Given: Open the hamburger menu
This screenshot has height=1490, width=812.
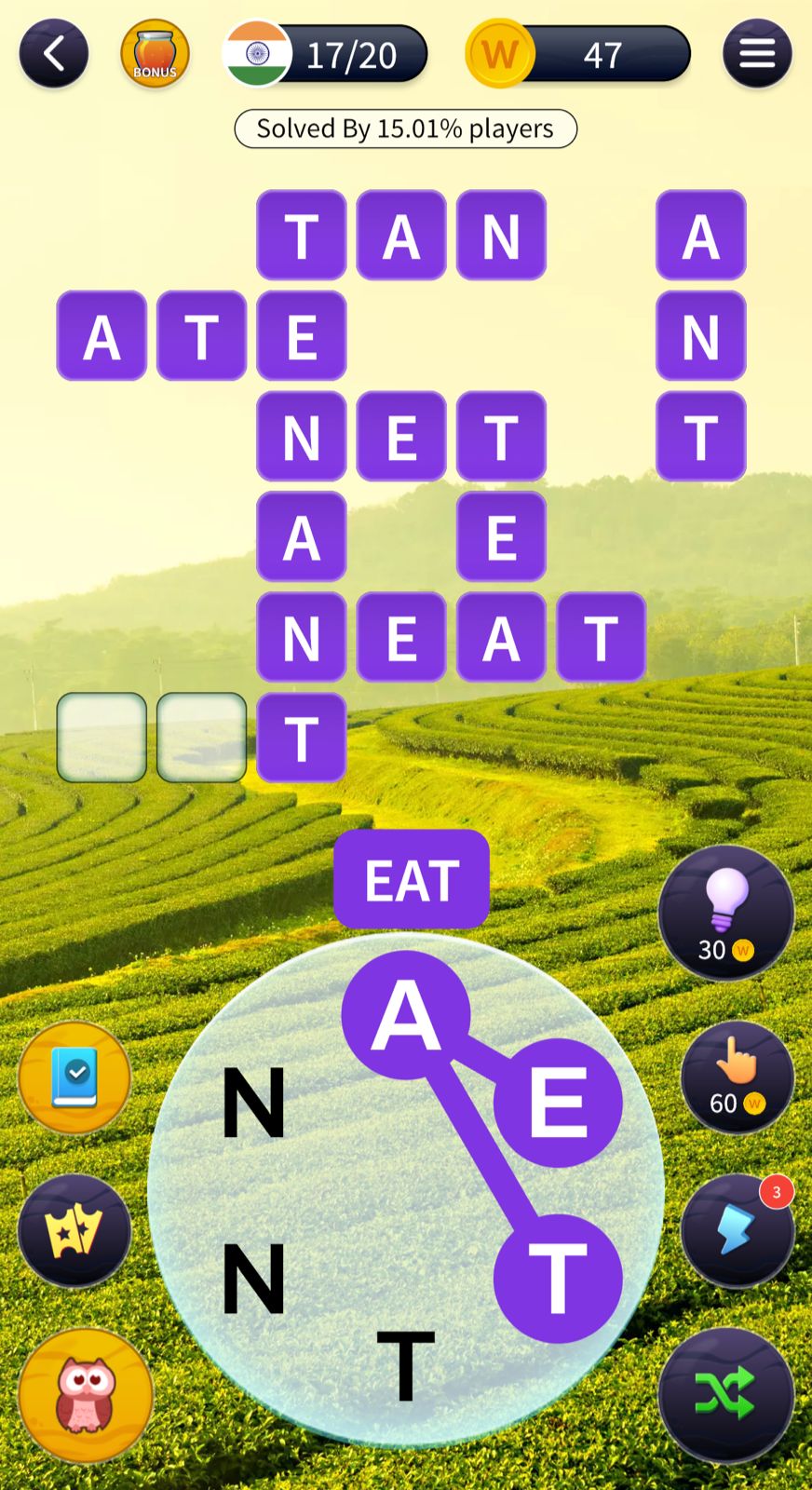Looking at the screenshot, I should coord(756,54).
